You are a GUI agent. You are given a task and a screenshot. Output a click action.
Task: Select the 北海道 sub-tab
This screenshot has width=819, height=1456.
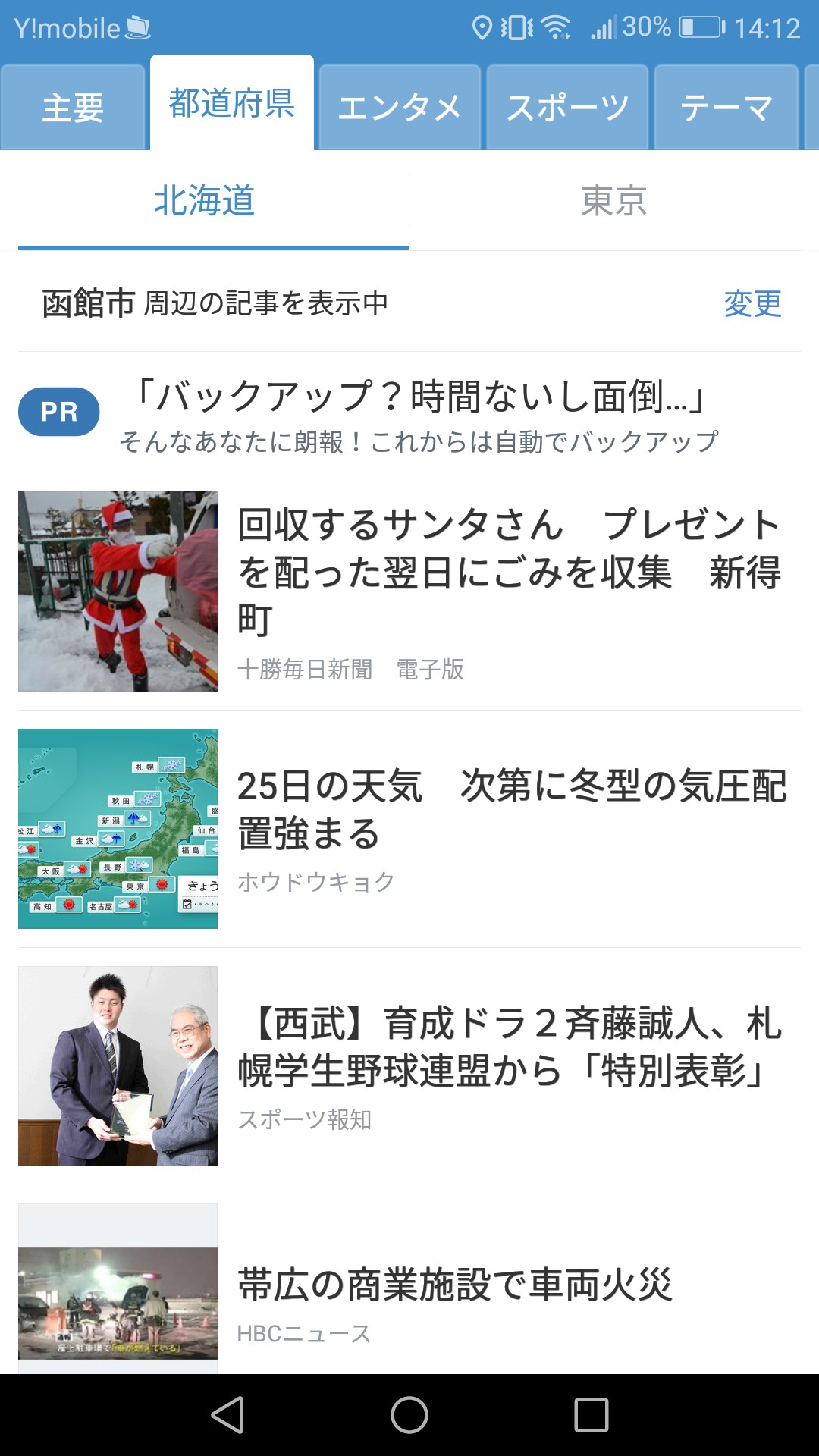(x=205, y=201)
